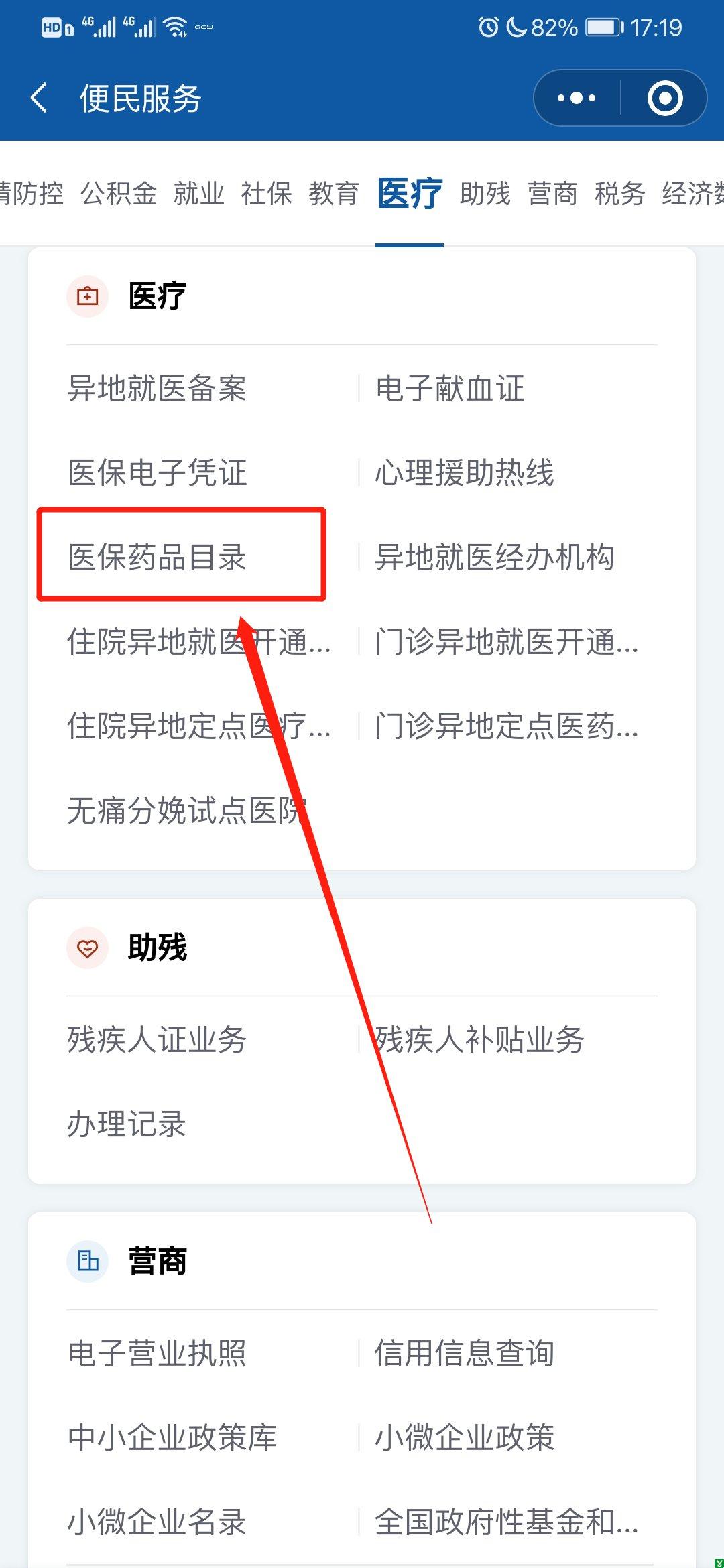
Task: Select the 助残 tab
Action: (485, 194)
